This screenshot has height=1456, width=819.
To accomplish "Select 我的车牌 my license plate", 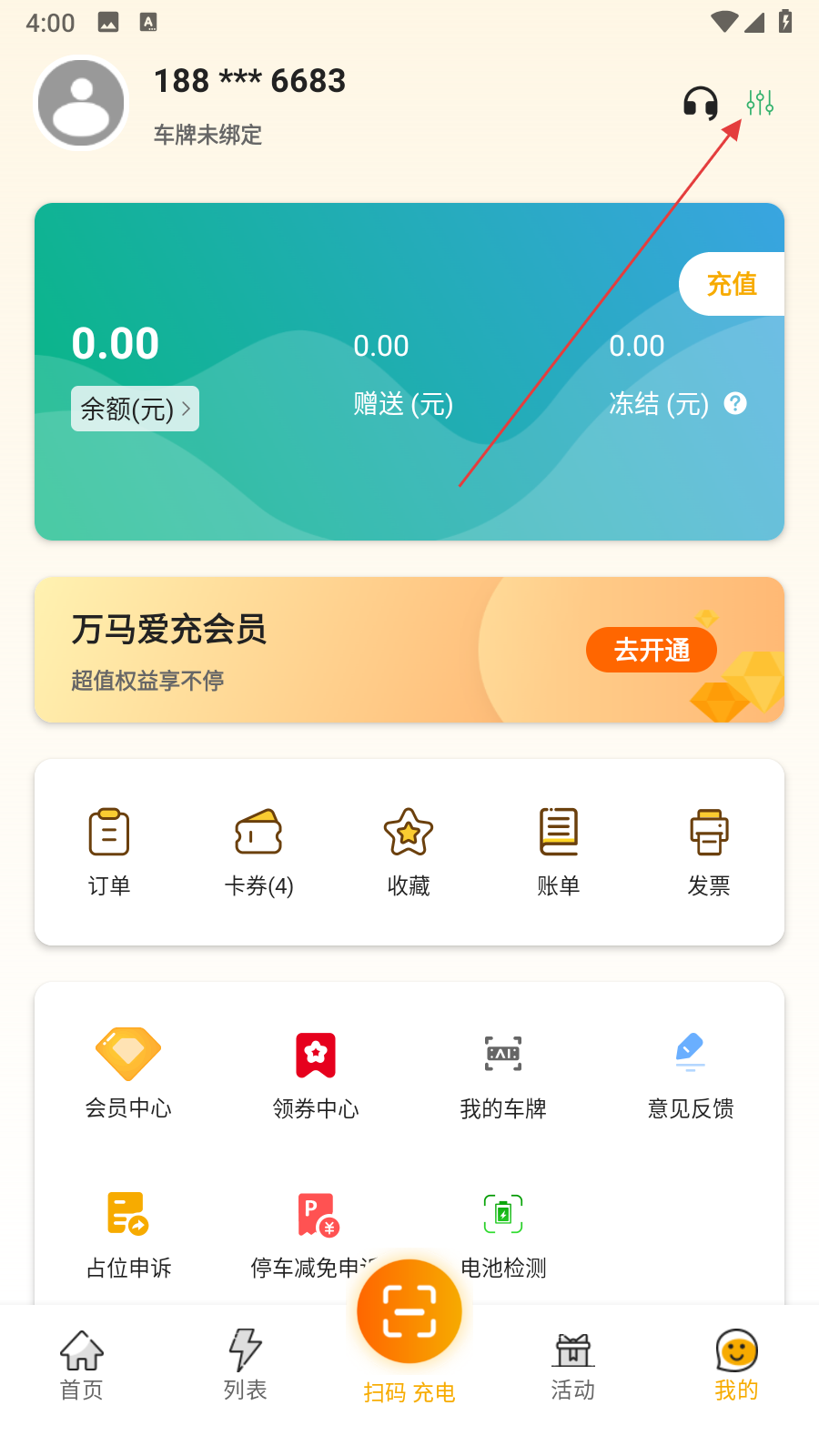I will click(503, 1074).
